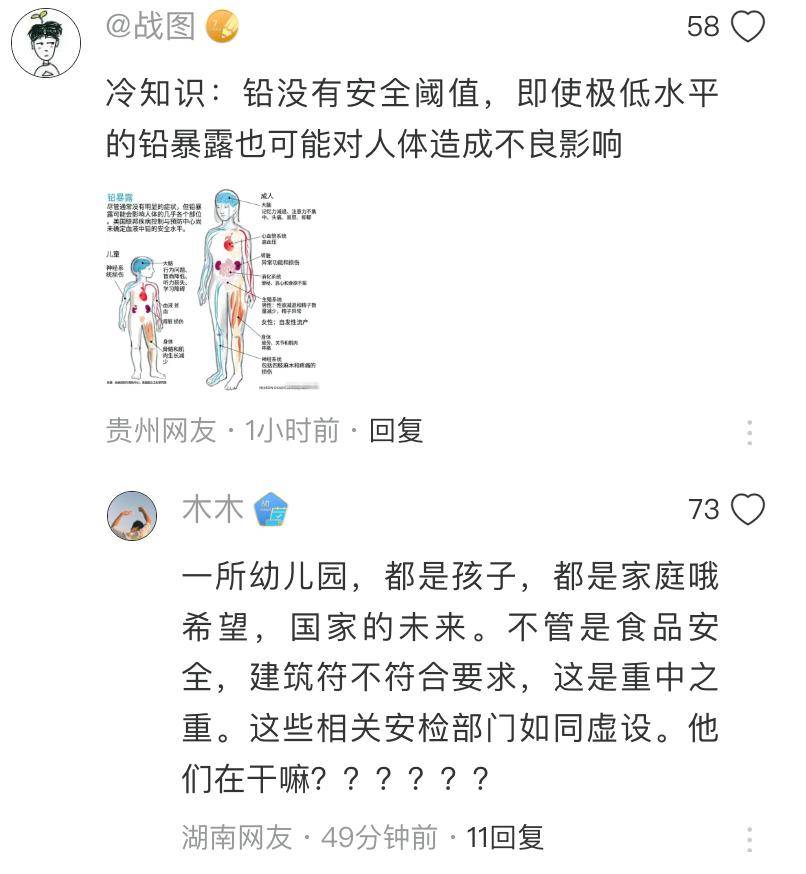View the 11 replies to 木木's comment
This screenshot has height=874, width=806.
tap(504, 837)
